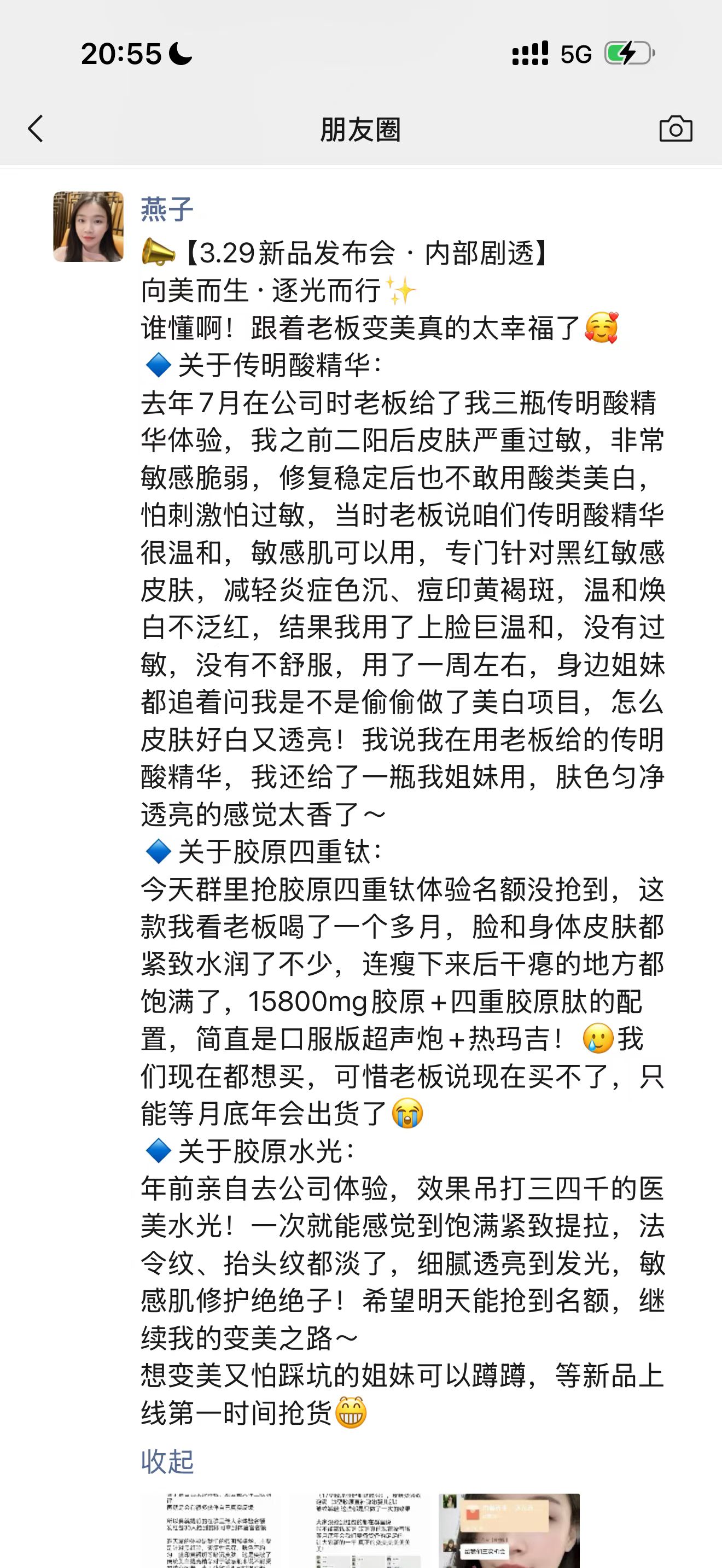The image size is (722, 1568).
Task: Collapse the post with 收起
Action: (167, 1461)
